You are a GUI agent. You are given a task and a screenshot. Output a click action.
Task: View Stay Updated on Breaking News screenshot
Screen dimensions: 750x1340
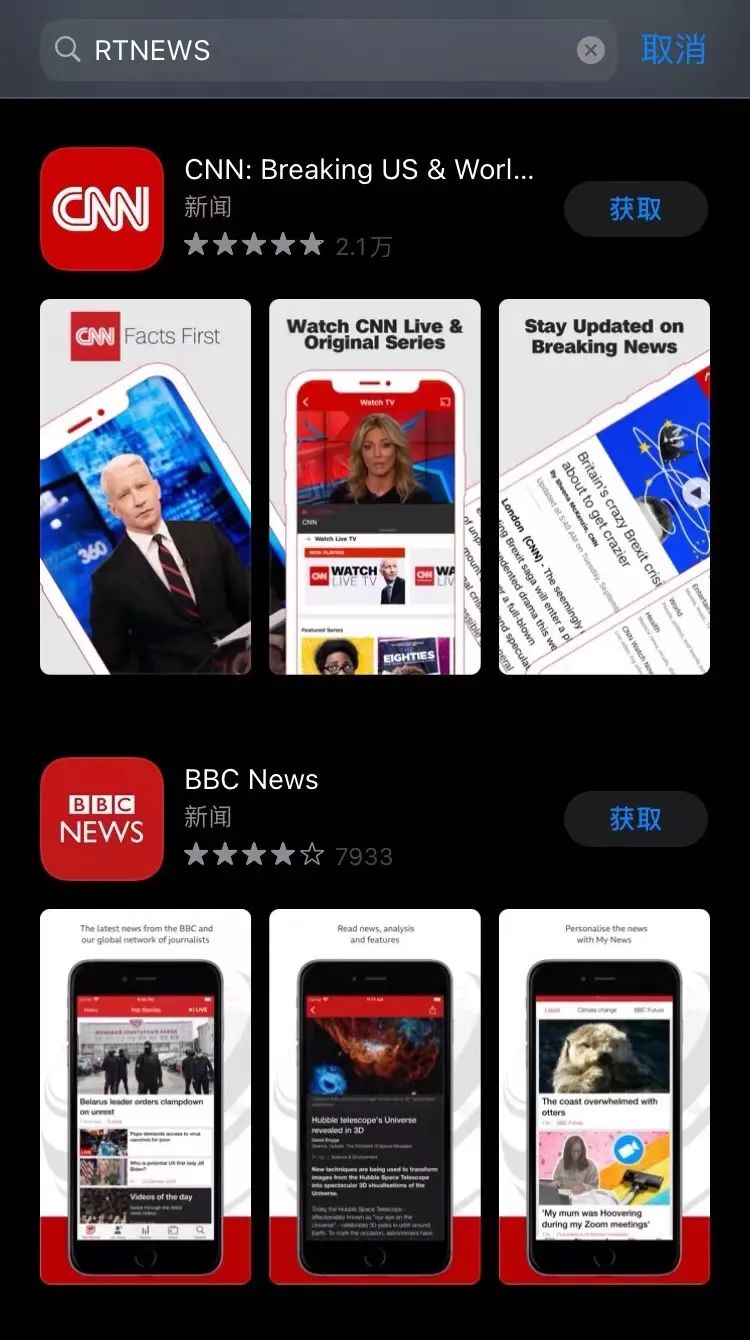(x=604, y=487)
